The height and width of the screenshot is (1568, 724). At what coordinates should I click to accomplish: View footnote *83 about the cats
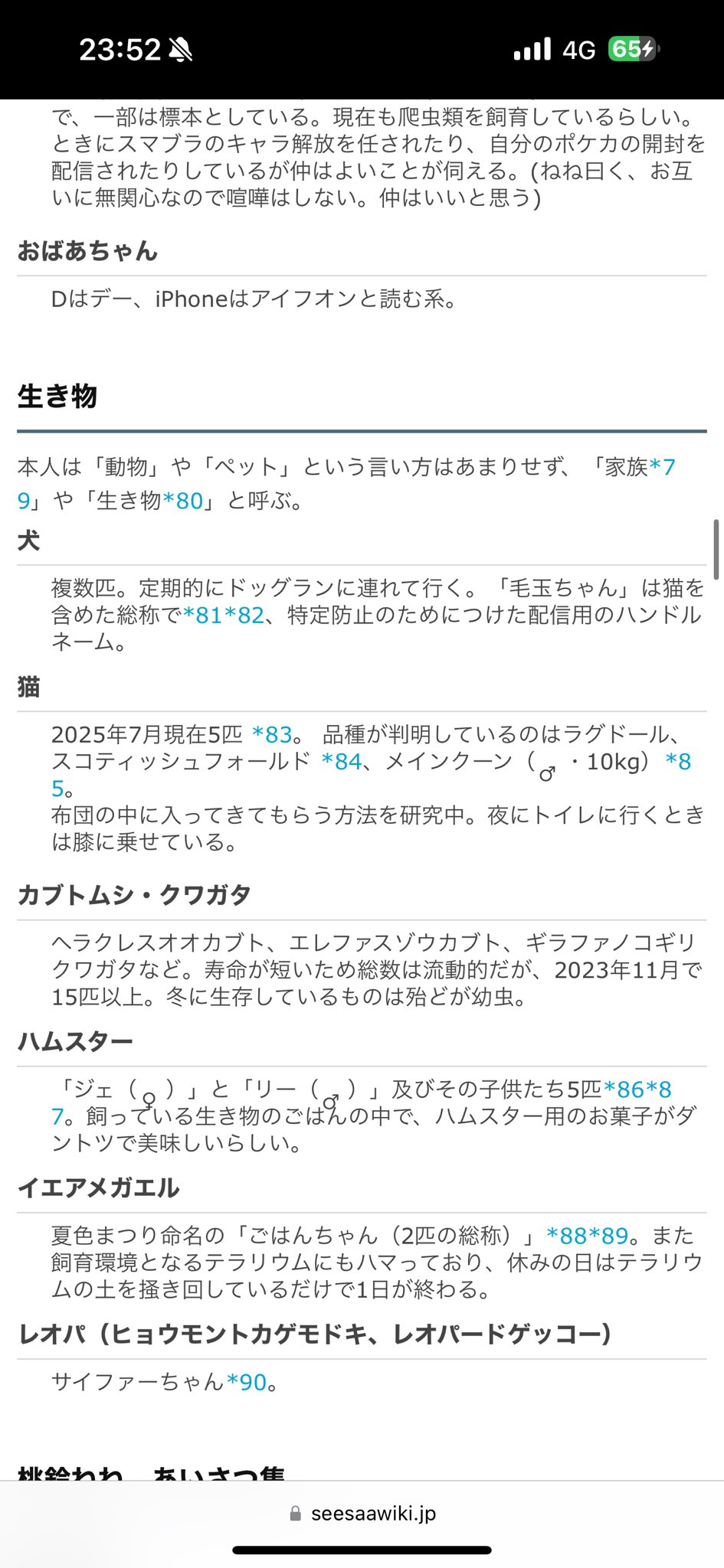(272, 735)
